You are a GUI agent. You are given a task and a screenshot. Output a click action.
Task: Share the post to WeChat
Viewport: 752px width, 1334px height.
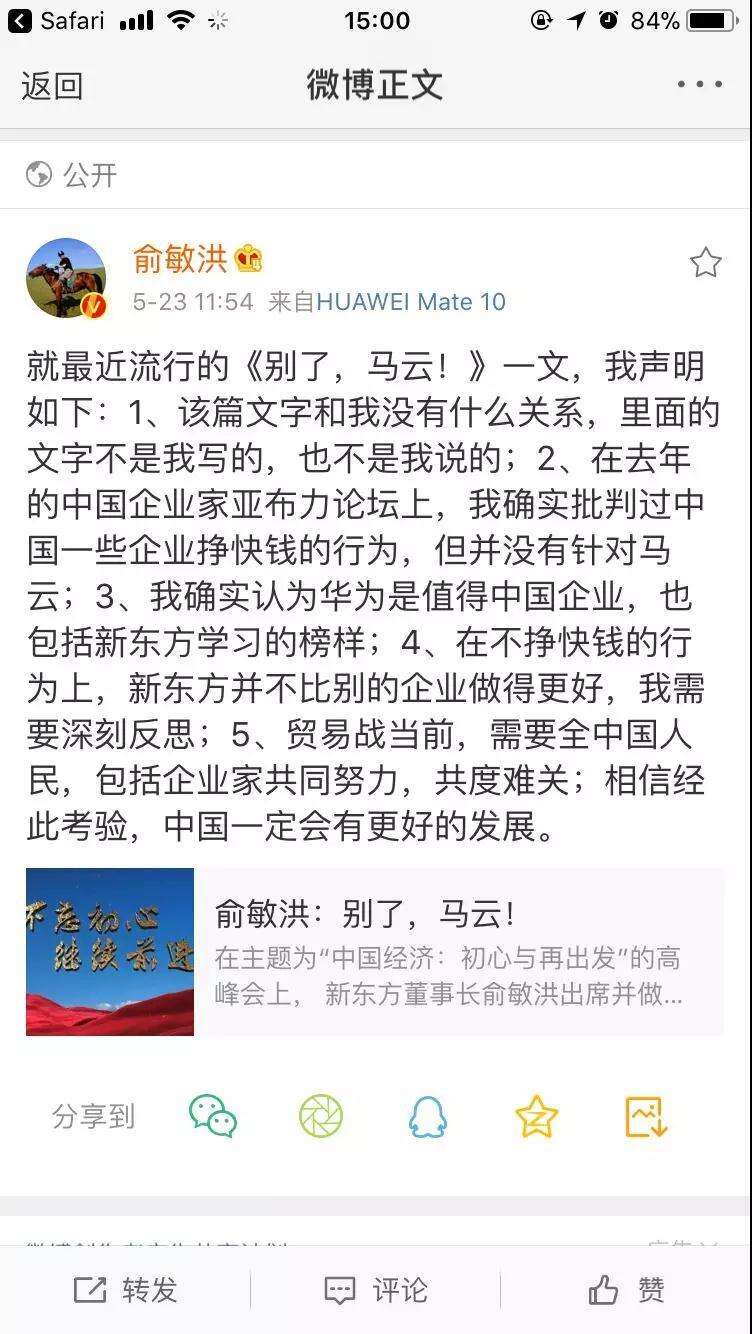coord(213,1116)
